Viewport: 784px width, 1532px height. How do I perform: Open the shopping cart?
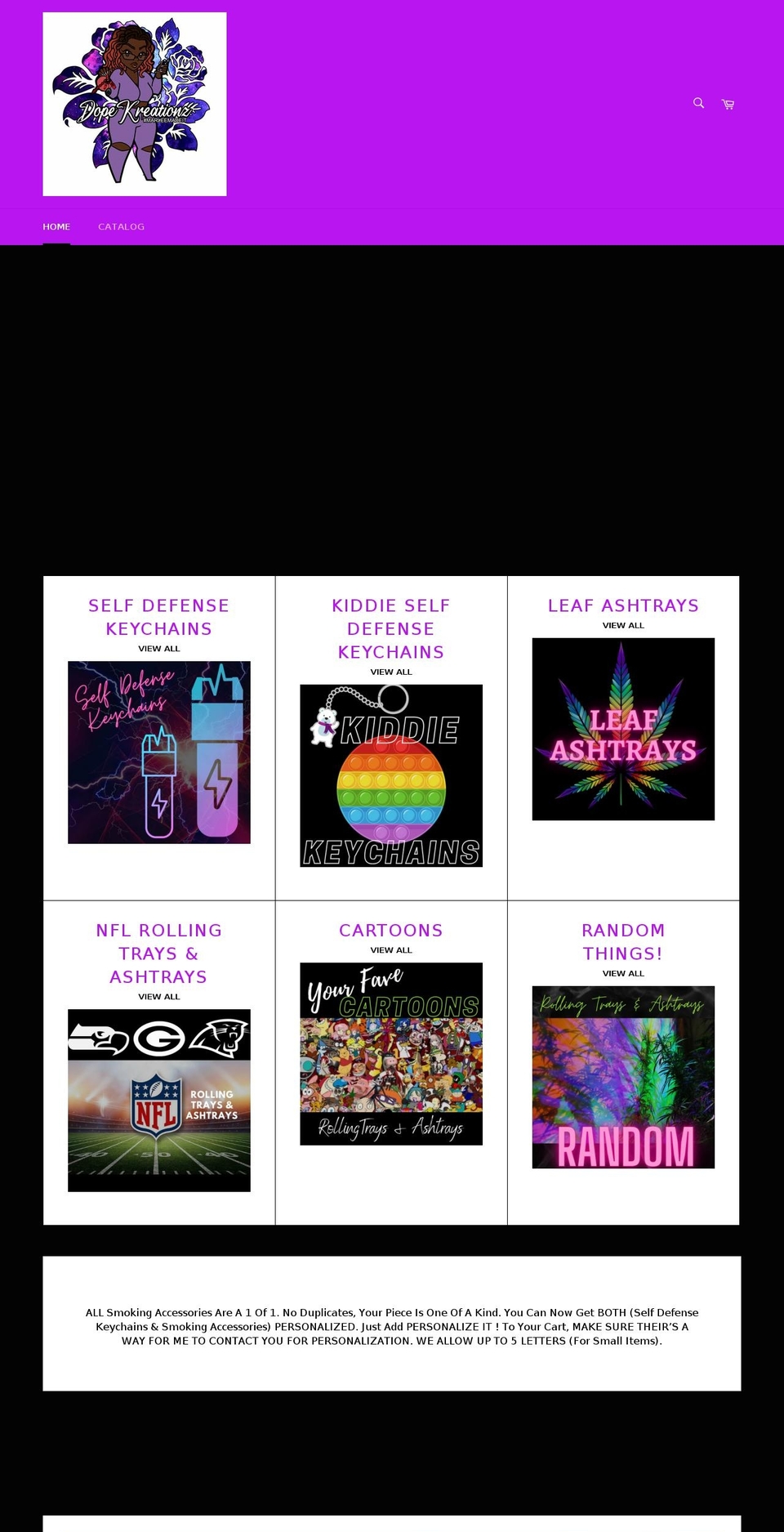click(728, 104)
